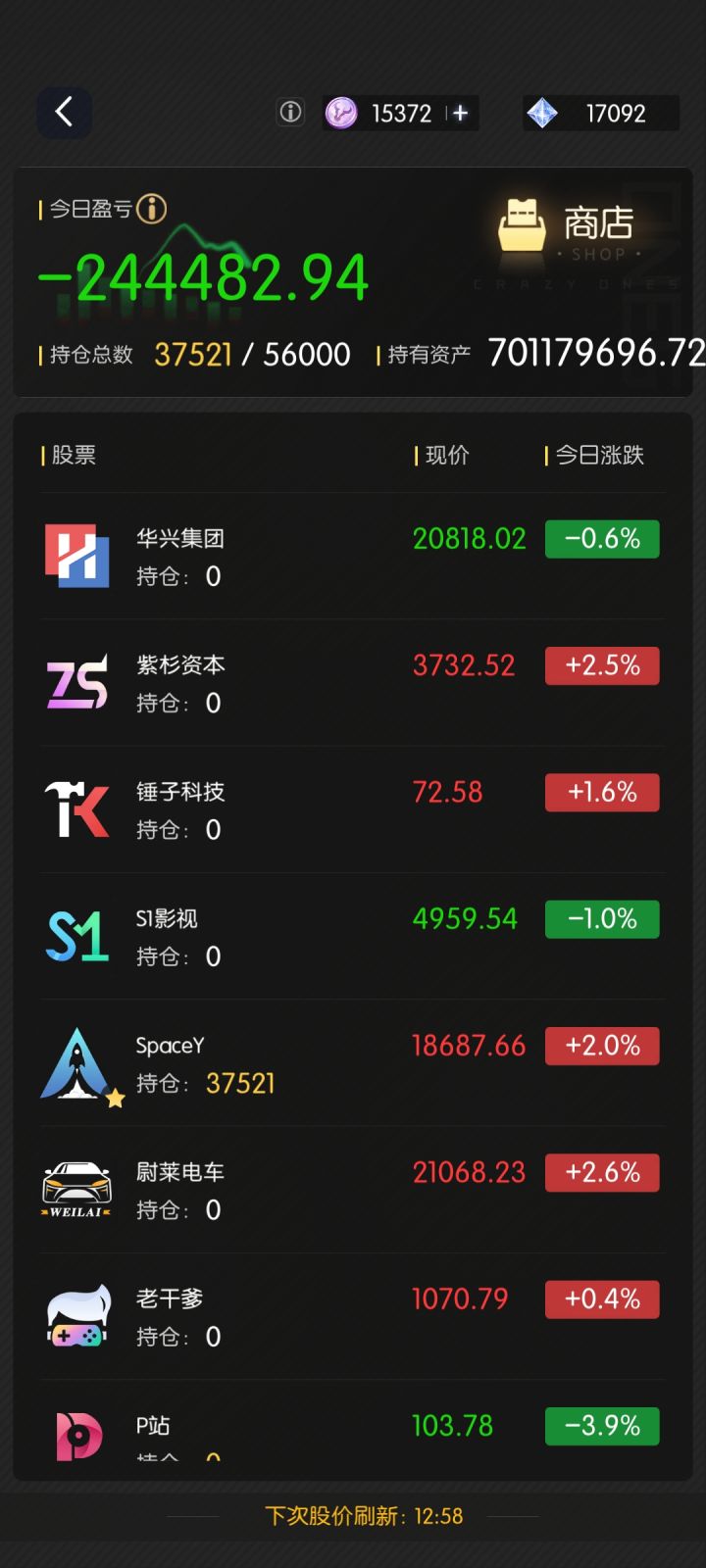Expand details of the SpaceY holding row
Screen dimensions: 706x1568
353,1063
